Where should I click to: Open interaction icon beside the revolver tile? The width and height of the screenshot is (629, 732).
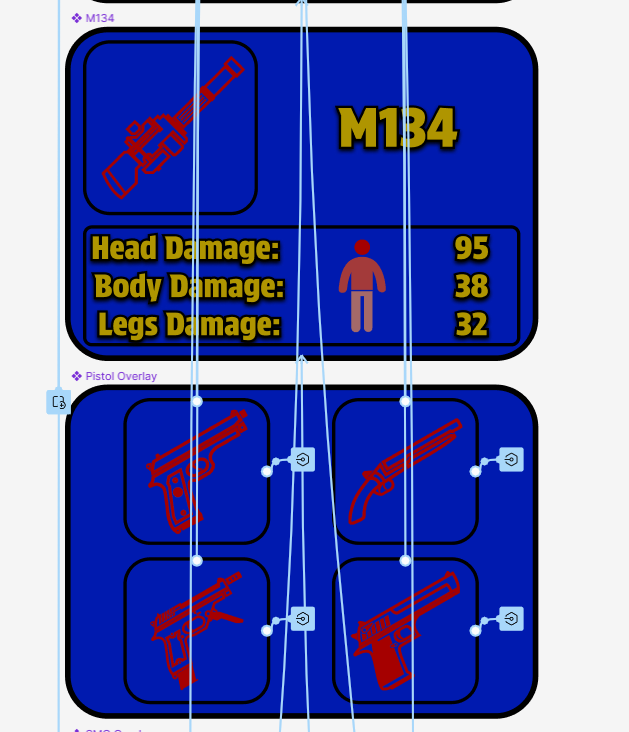click(x=511, y=459)
